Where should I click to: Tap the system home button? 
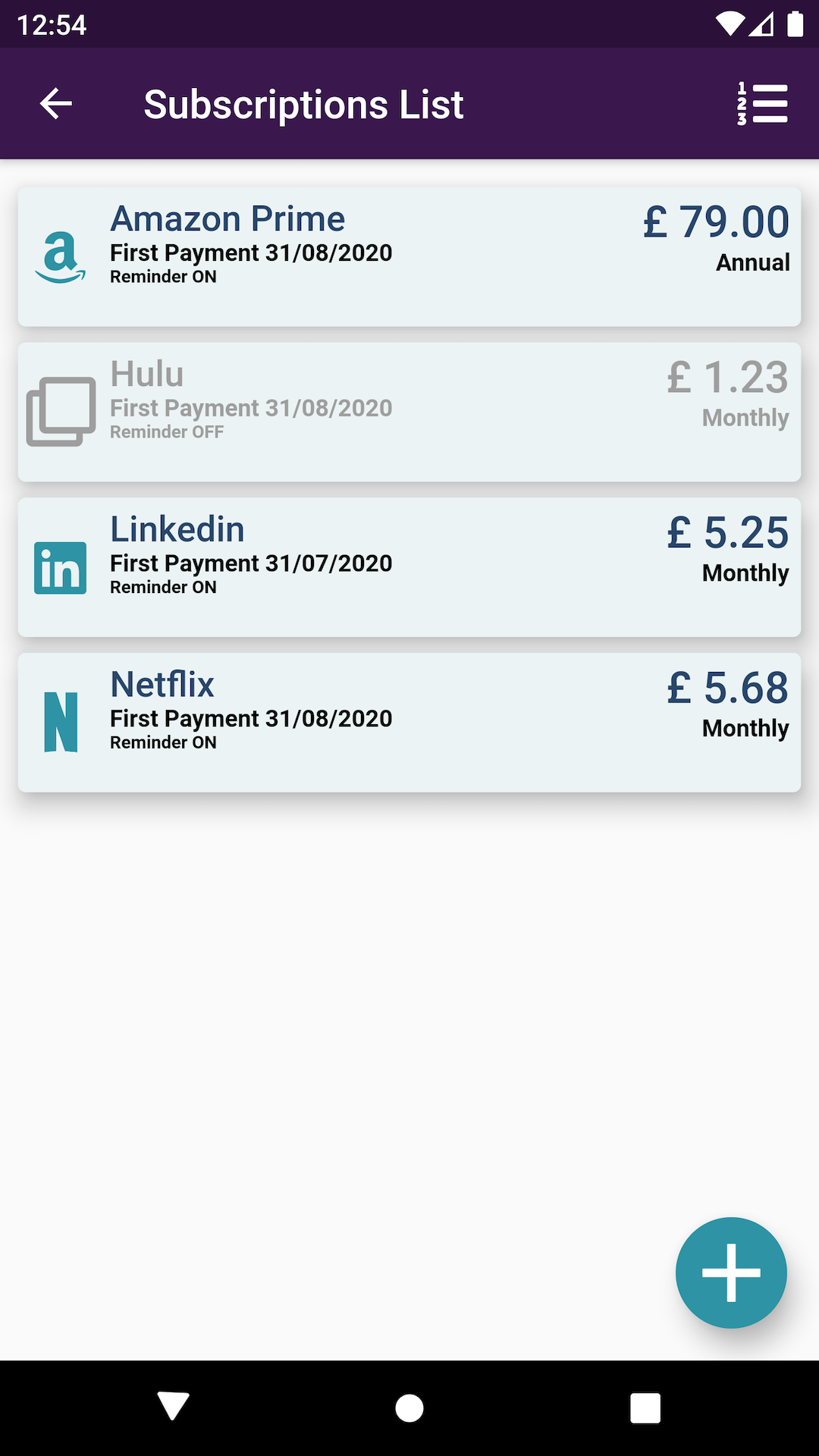pyautogui.click(x=409, y=1408)
